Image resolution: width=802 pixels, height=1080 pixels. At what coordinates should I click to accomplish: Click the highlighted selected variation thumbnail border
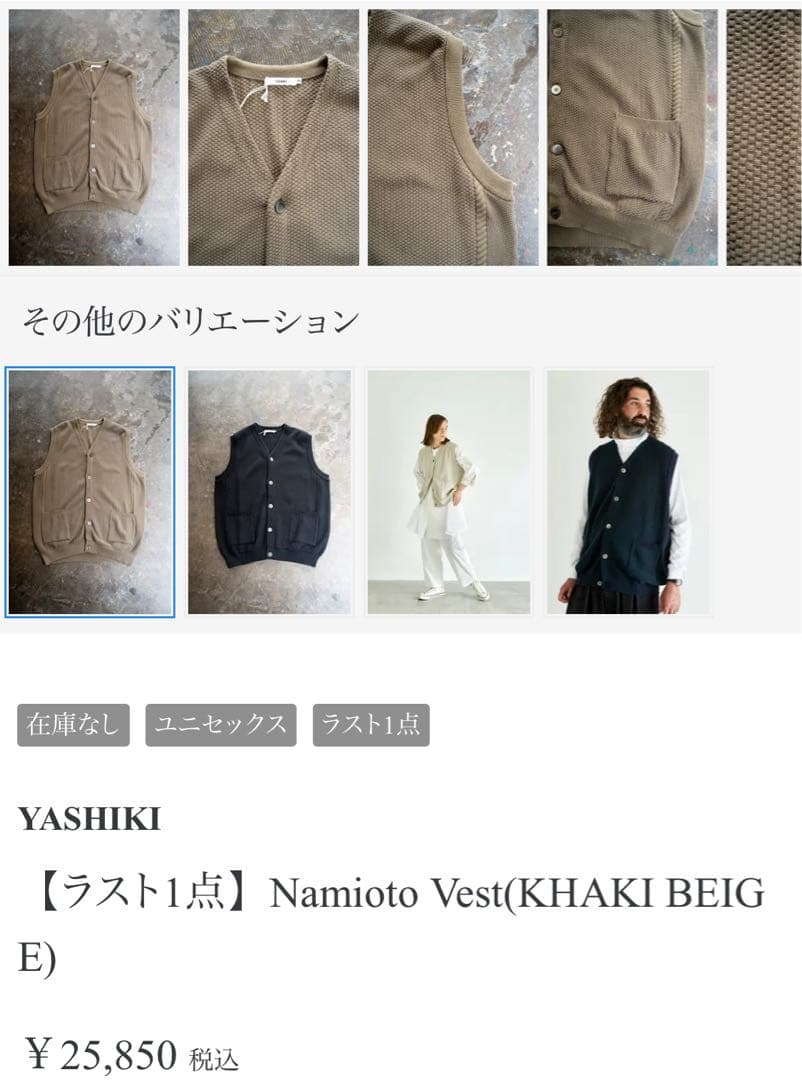click(x=92, y=491)
